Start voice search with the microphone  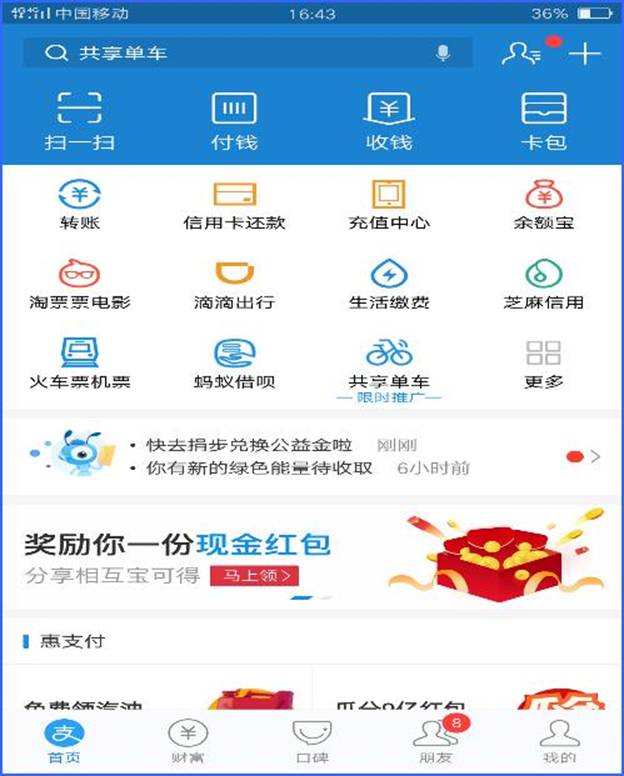tap(443, 53)
